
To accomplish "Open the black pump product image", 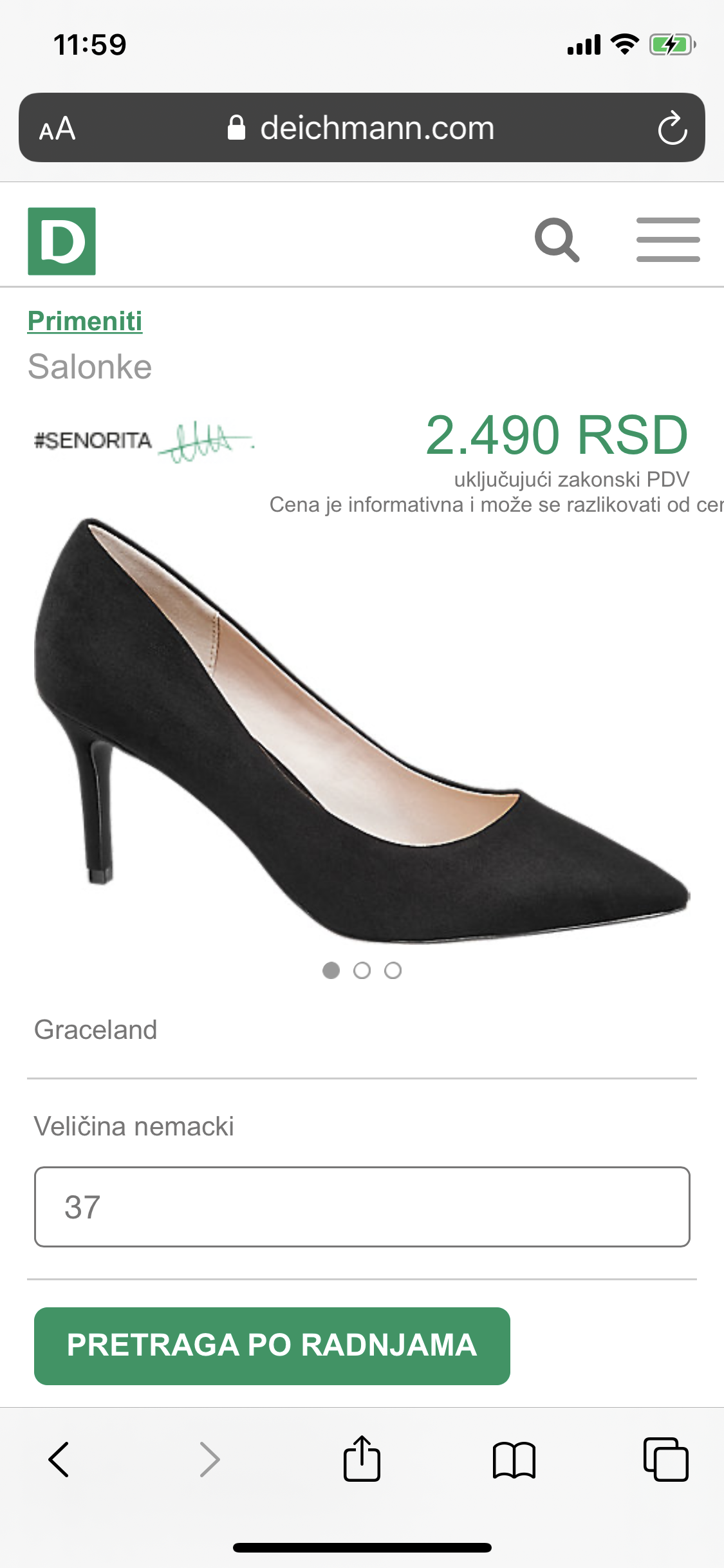I will pos(362,731).
